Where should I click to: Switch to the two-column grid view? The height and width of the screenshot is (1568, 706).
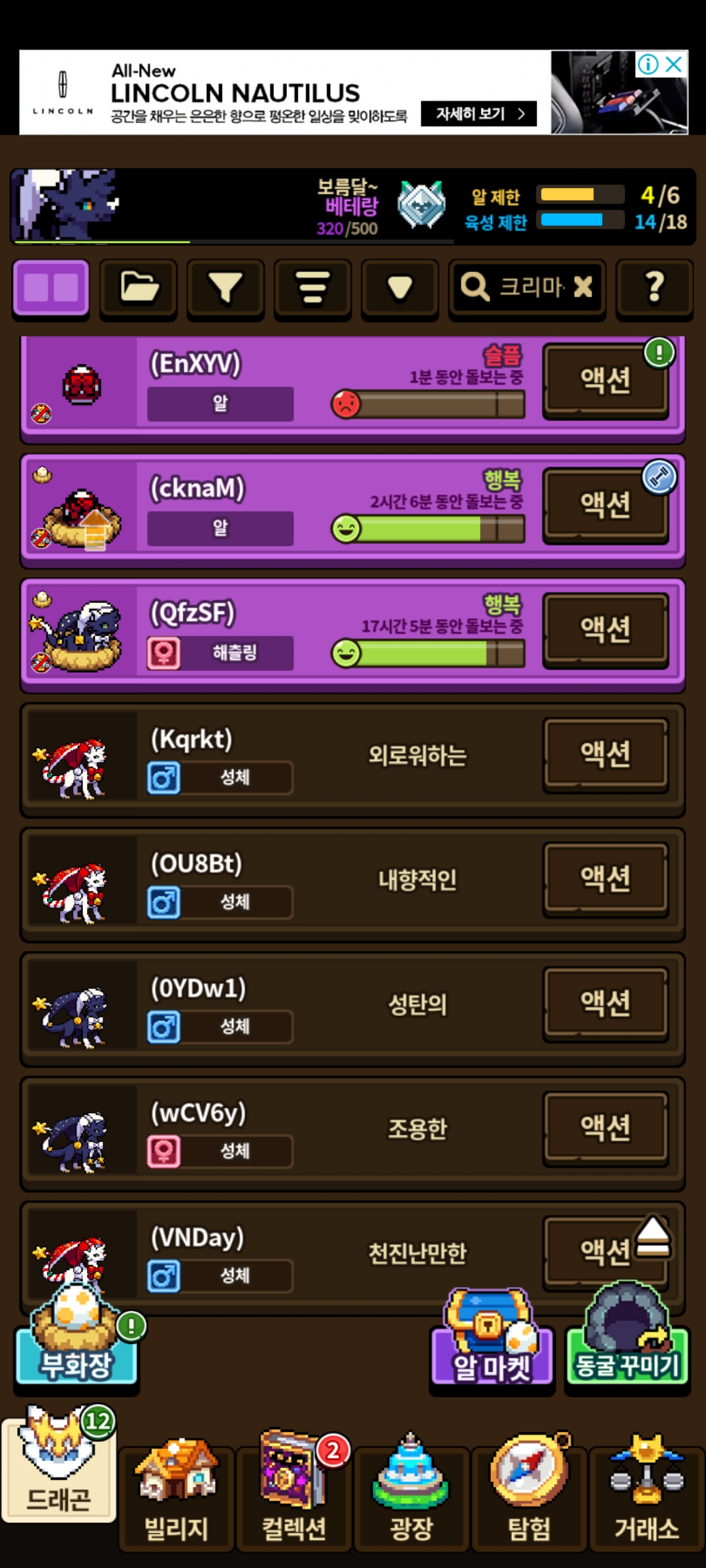51,288
